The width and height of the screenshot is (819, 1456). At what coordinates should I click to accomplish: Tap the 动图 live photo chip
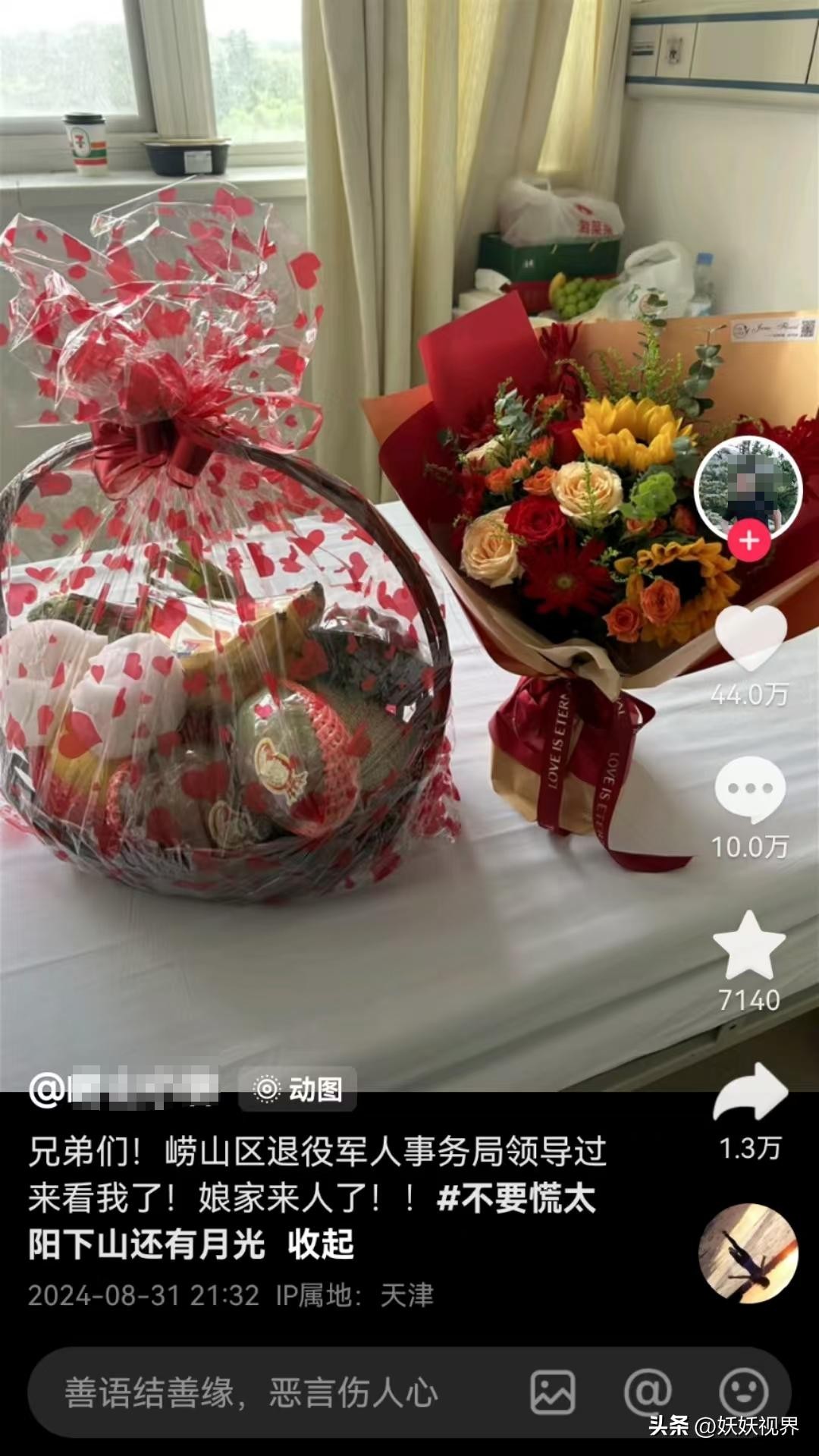point(298,1090)
